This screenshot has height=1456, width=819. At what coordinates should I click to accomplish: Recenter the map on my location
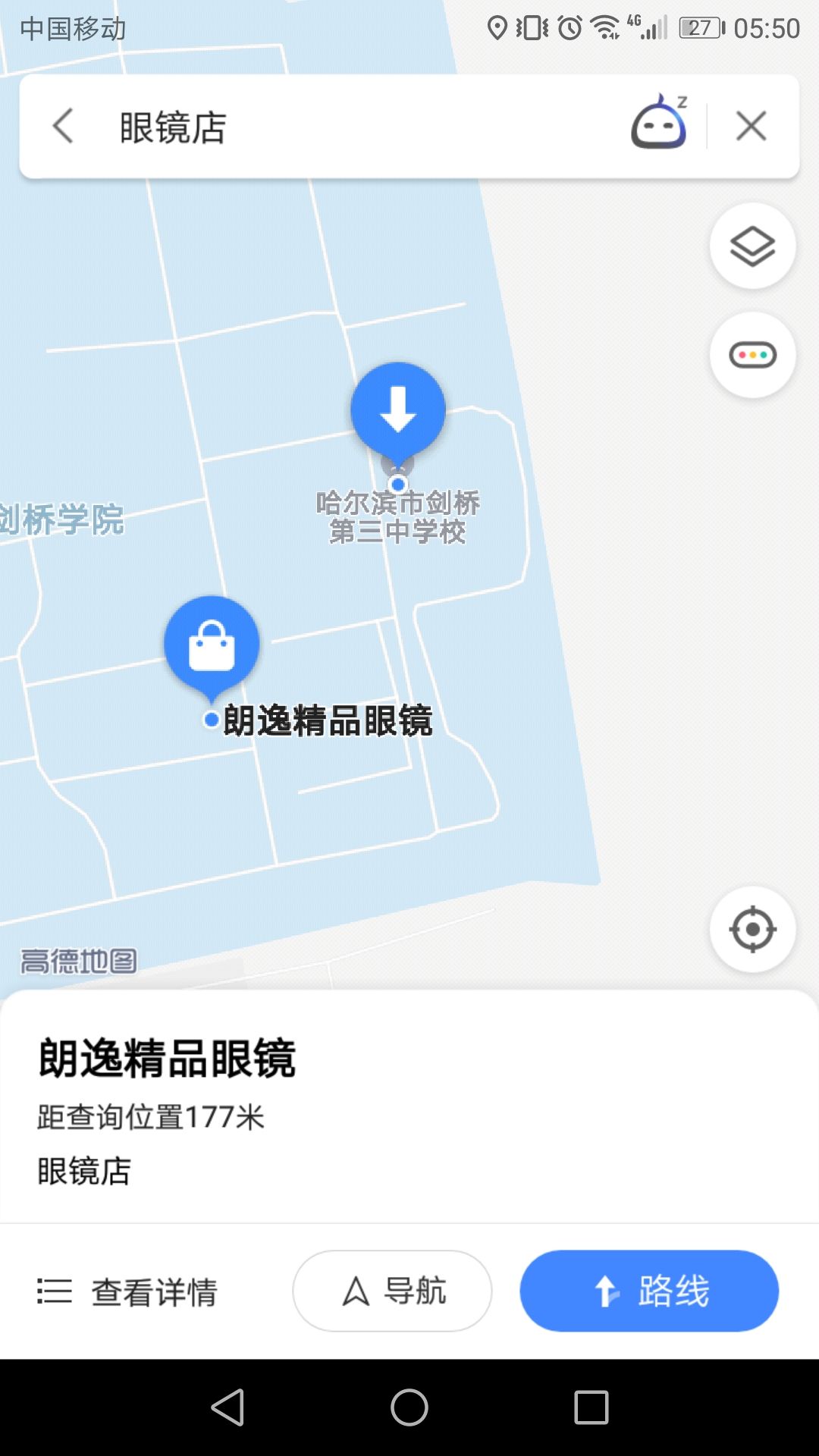[x=752, y=929]
